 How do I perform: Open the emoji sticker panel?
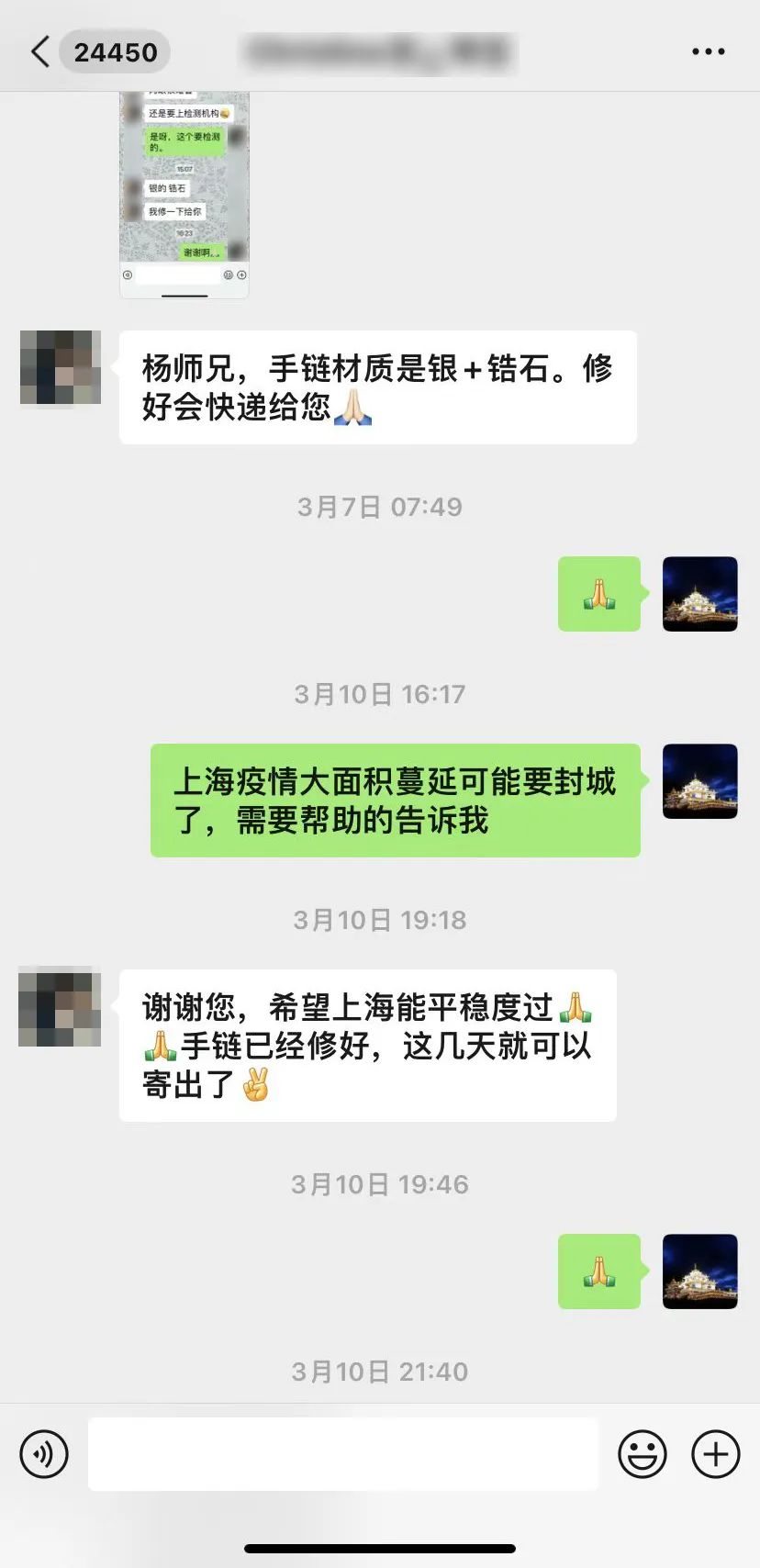click(642, 1454)
